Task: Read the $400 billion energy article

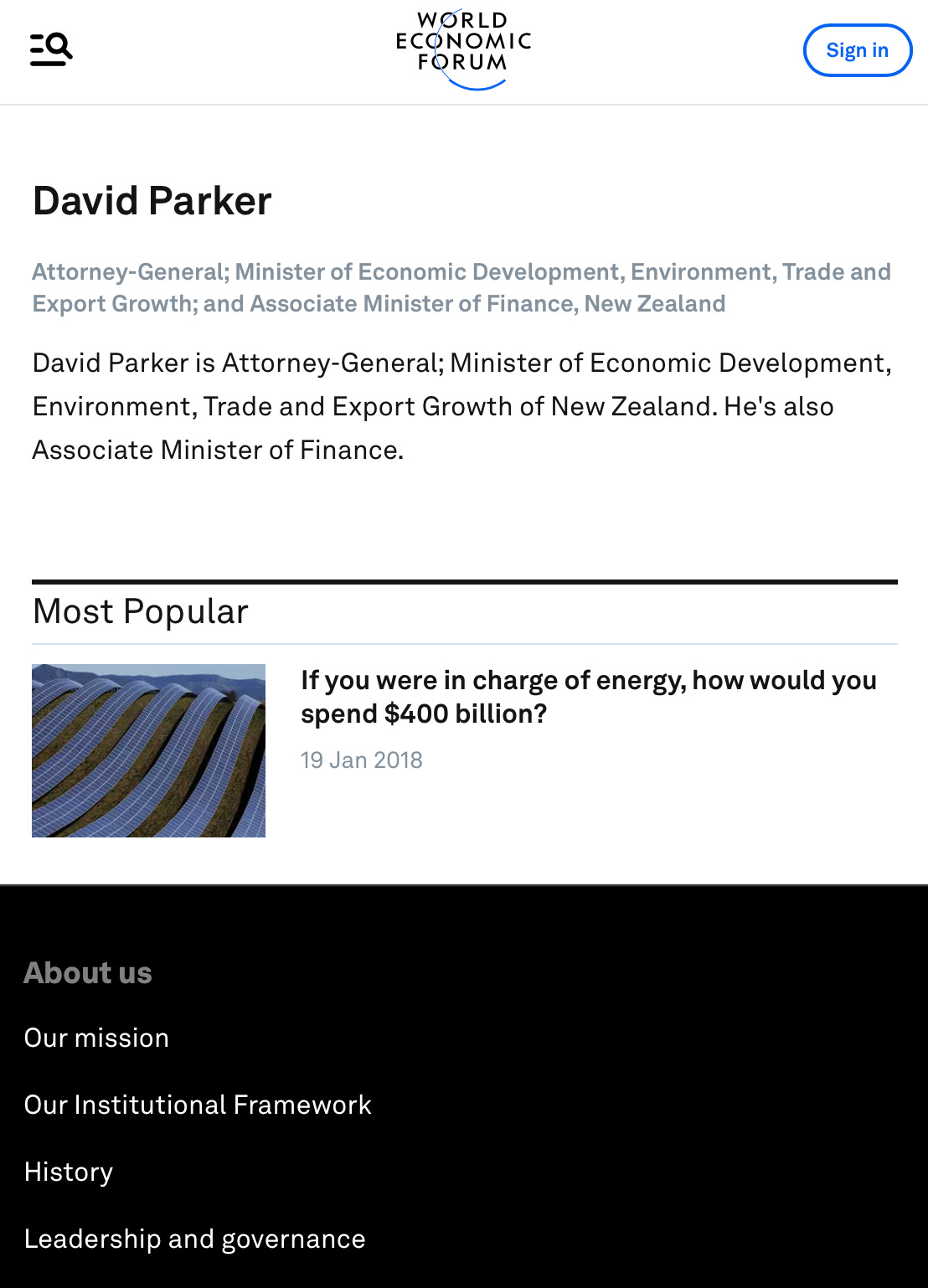Action: 588,697
